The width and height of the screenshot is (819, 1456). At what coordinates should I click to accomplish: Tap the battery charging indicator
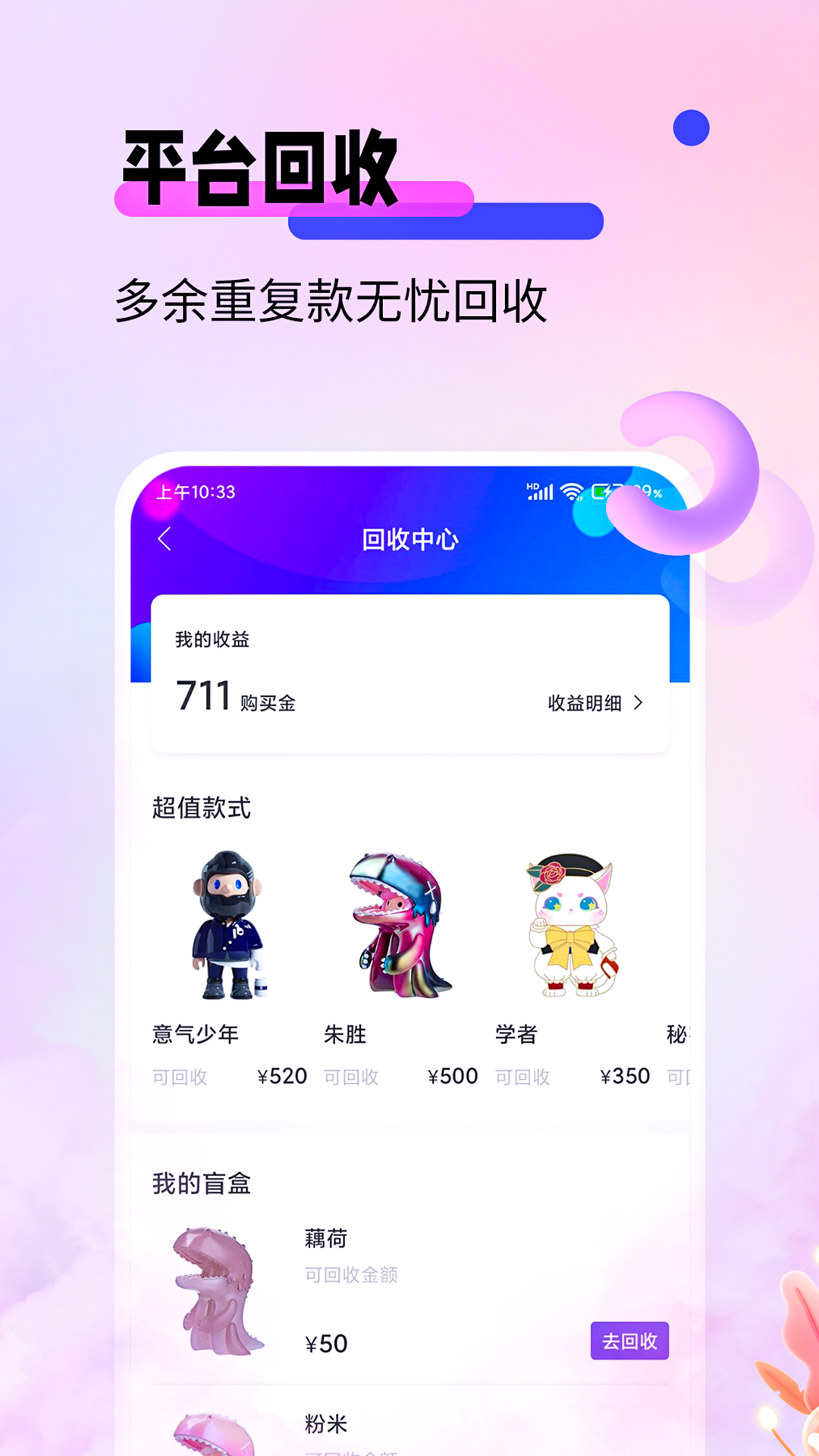coord(606,491)
